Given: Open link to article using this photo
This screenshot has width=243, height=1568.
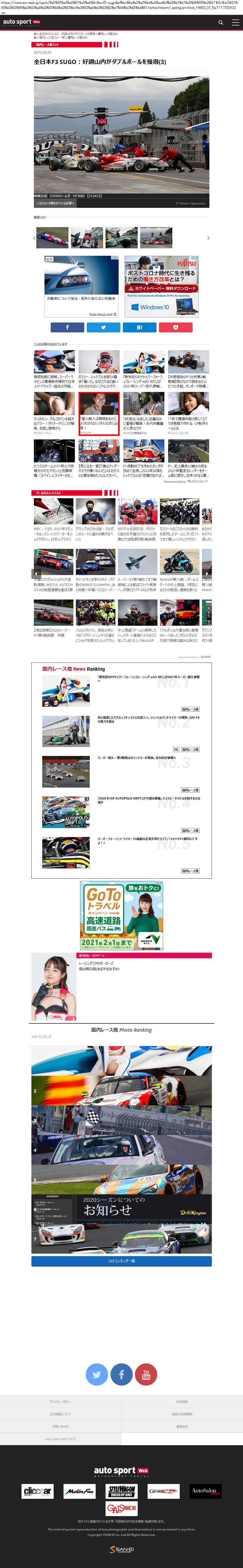Looking at the screenshot, I should [55, 203].
